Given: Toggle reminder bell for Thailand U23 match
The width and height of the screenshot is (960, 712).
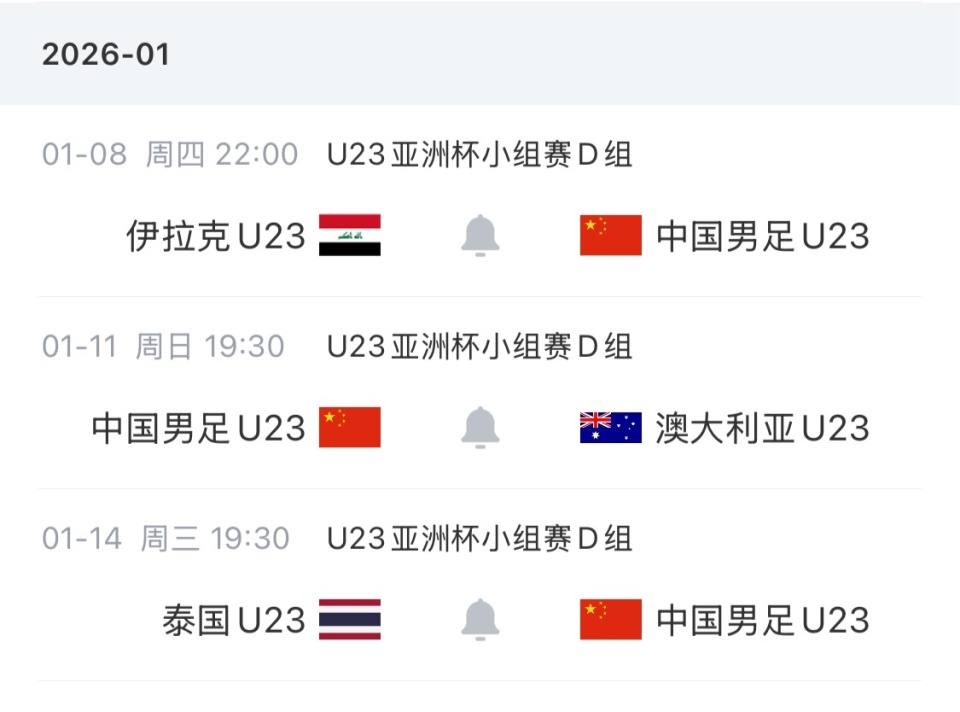Looking at the screenshot, I should click(x=480, y=620).
